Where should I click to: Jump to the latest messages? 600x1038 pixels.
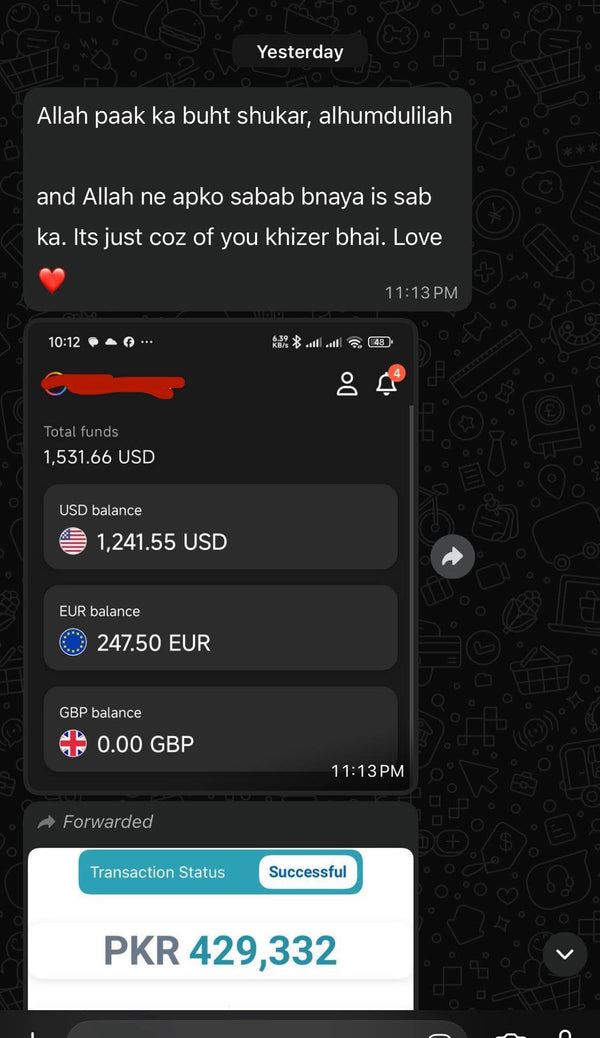click(x=564, y=954)
